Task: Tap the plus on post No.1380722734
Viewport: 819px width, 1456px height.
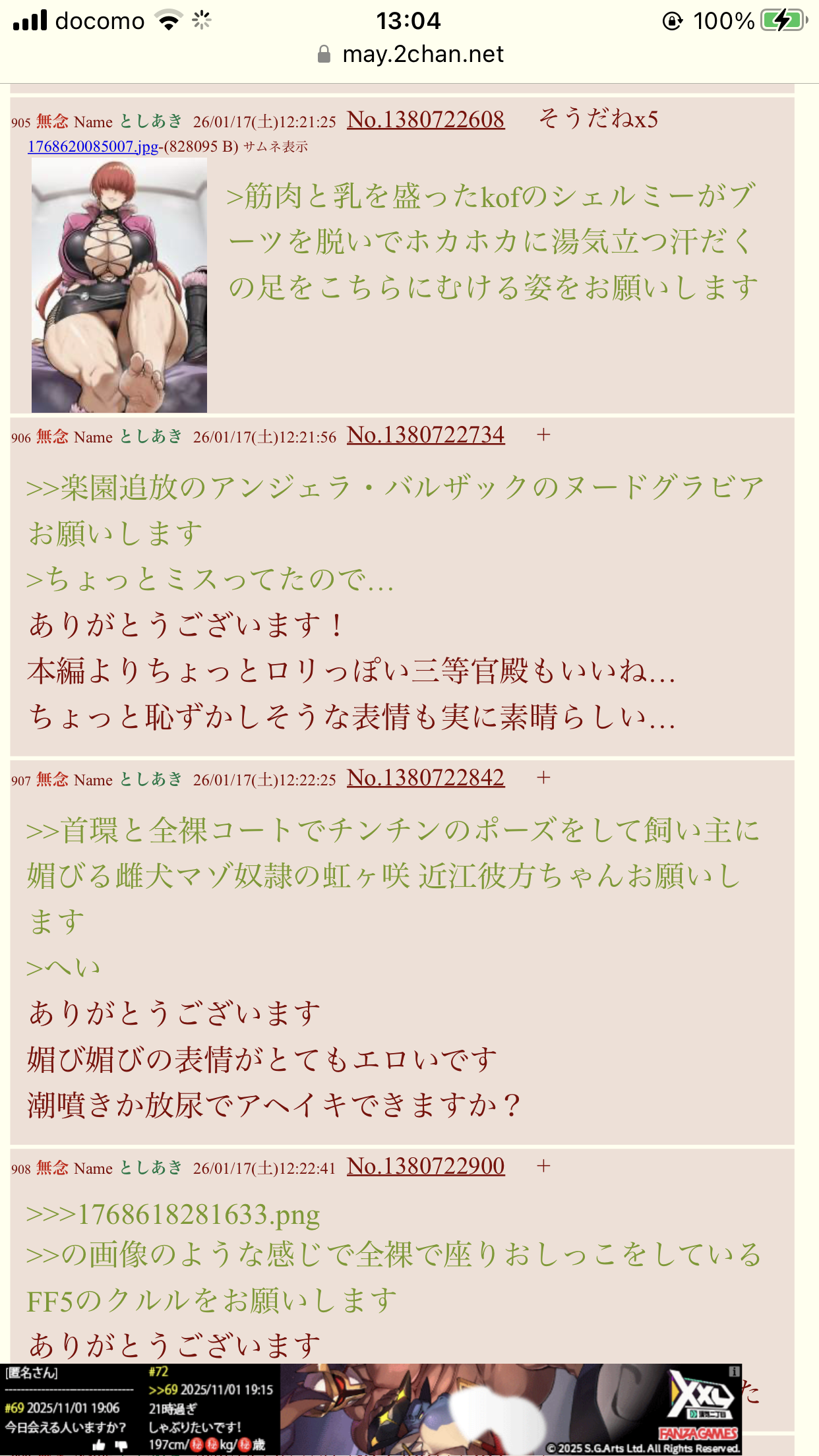Action: coord(543,435)
